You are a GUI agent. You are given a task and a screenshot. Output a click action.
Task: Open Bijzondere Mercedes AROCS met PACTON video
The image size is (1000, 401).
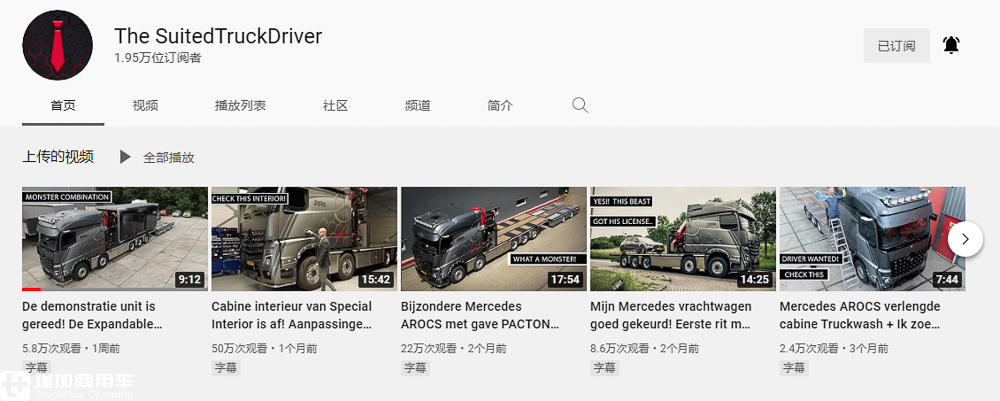(493, 239)
